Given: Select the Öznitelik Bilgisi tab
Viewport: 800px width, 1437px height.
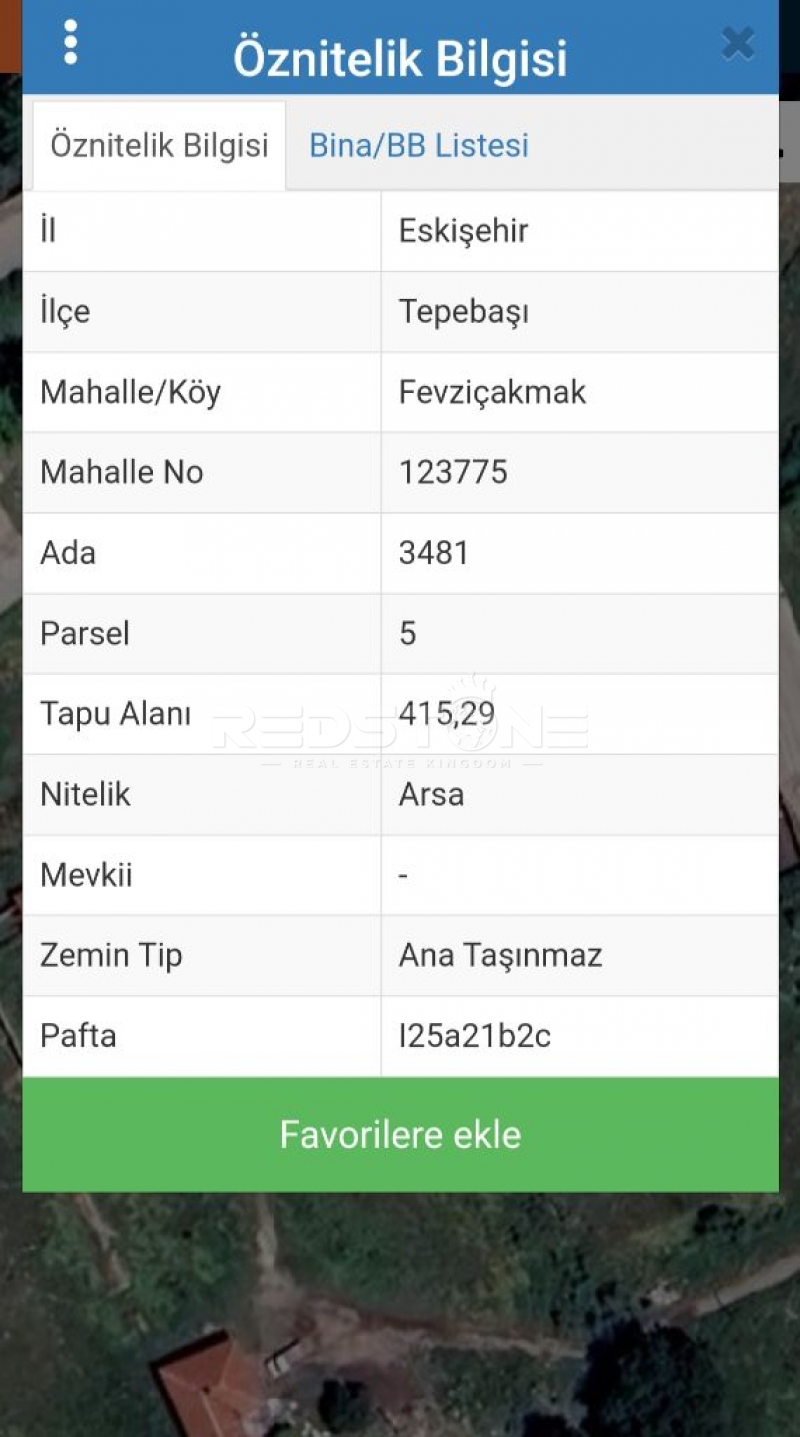Looking at the screenshot, I should coord(159,146).
